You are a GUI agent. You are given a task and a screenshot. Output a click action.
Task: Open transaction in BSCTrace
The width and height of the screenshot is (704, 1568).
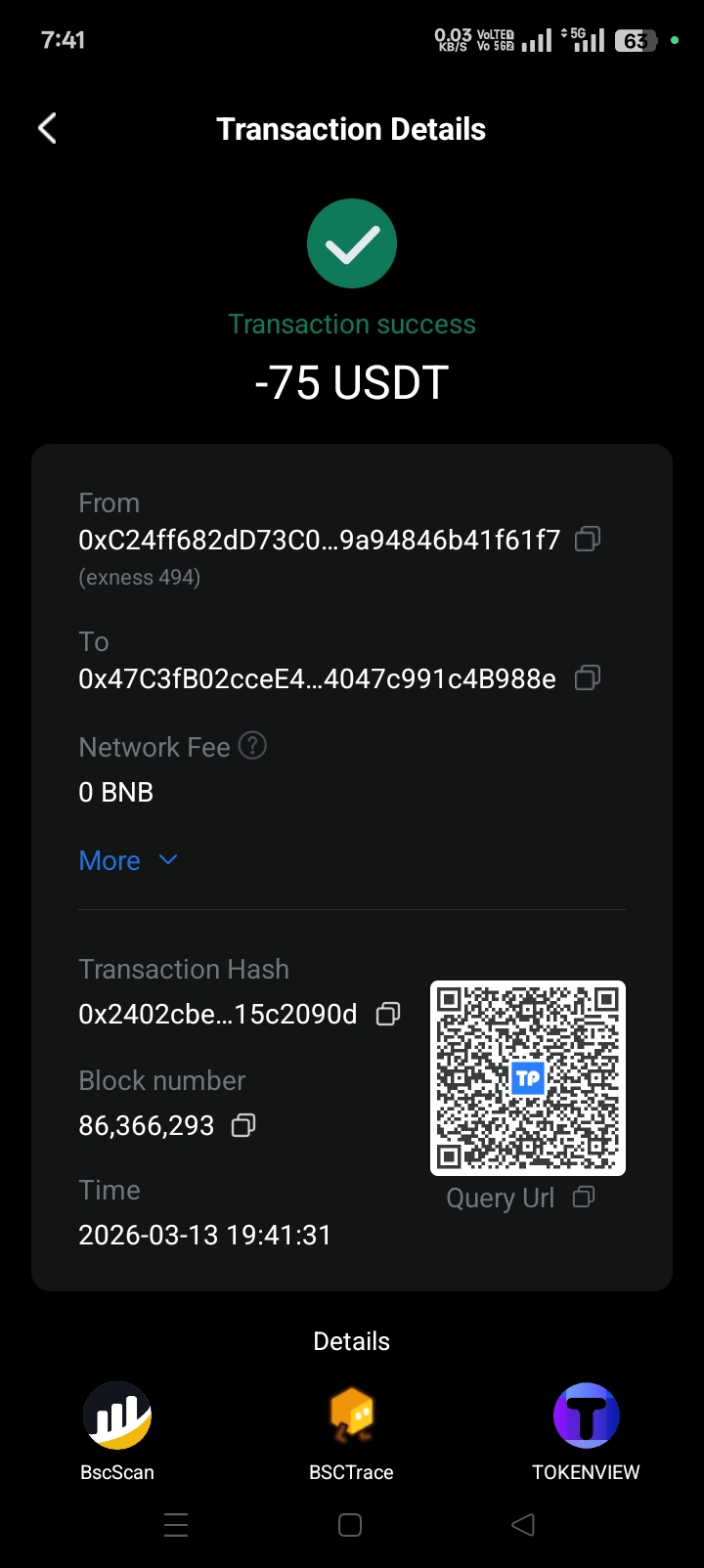[x=352, y=1429]
